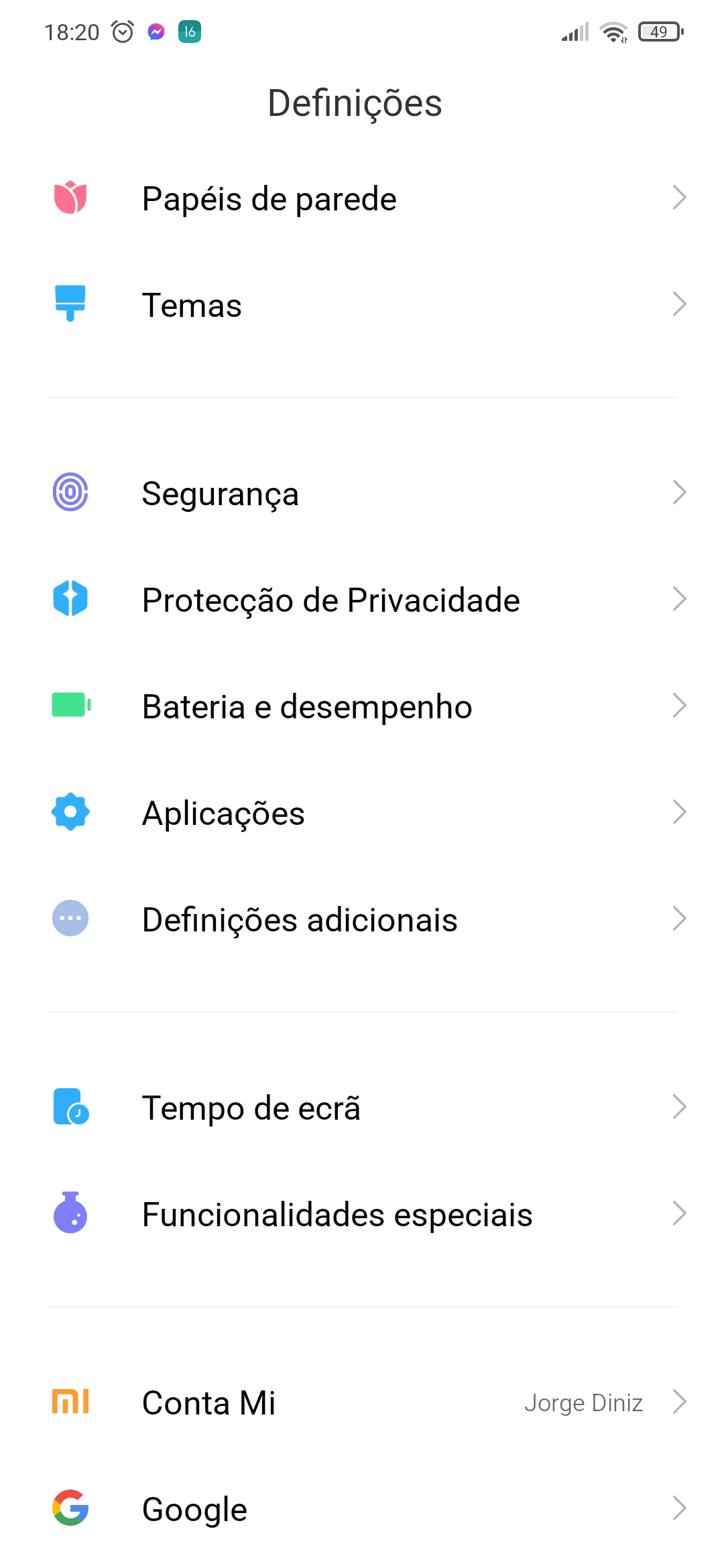Open Definições adicionais
The image size is (724, 1568).
point(362,919)
